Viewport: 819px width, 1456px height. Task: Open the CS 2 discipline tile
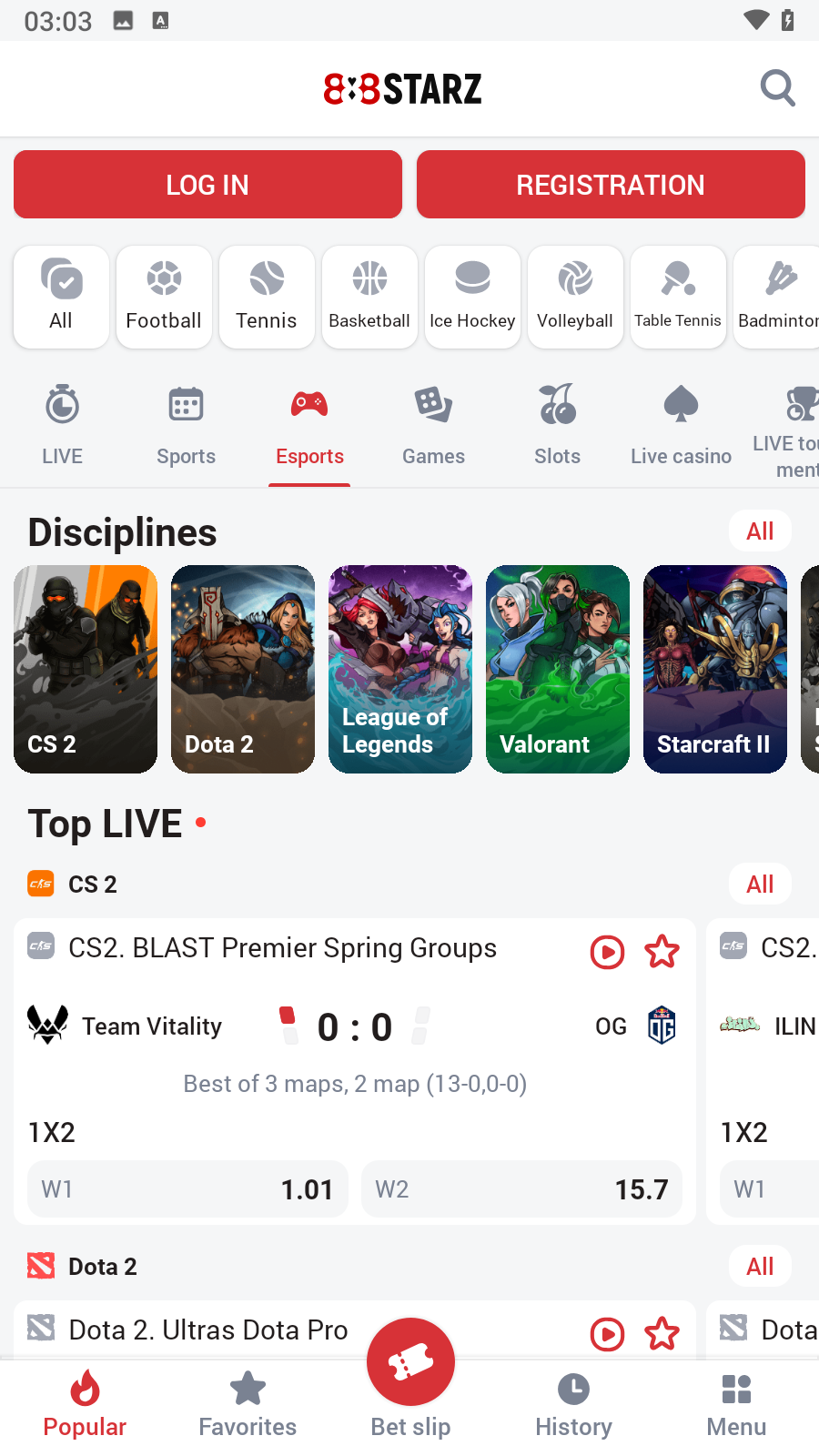click(x=86, y=669)
